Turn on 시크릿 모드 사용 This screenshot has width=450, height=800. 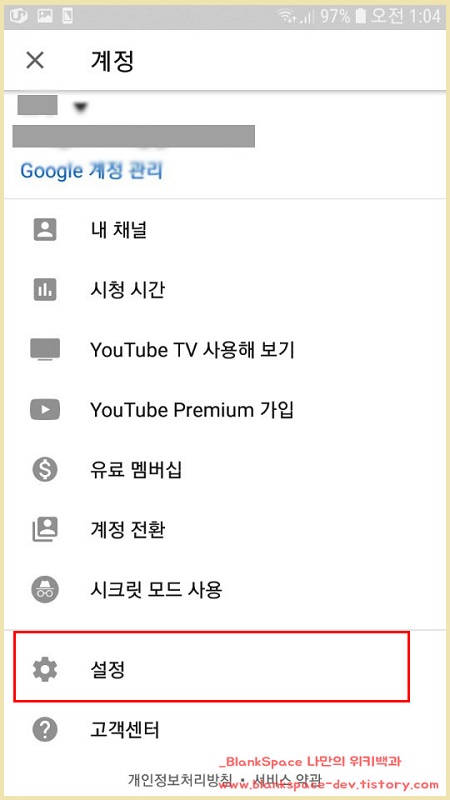225,590
